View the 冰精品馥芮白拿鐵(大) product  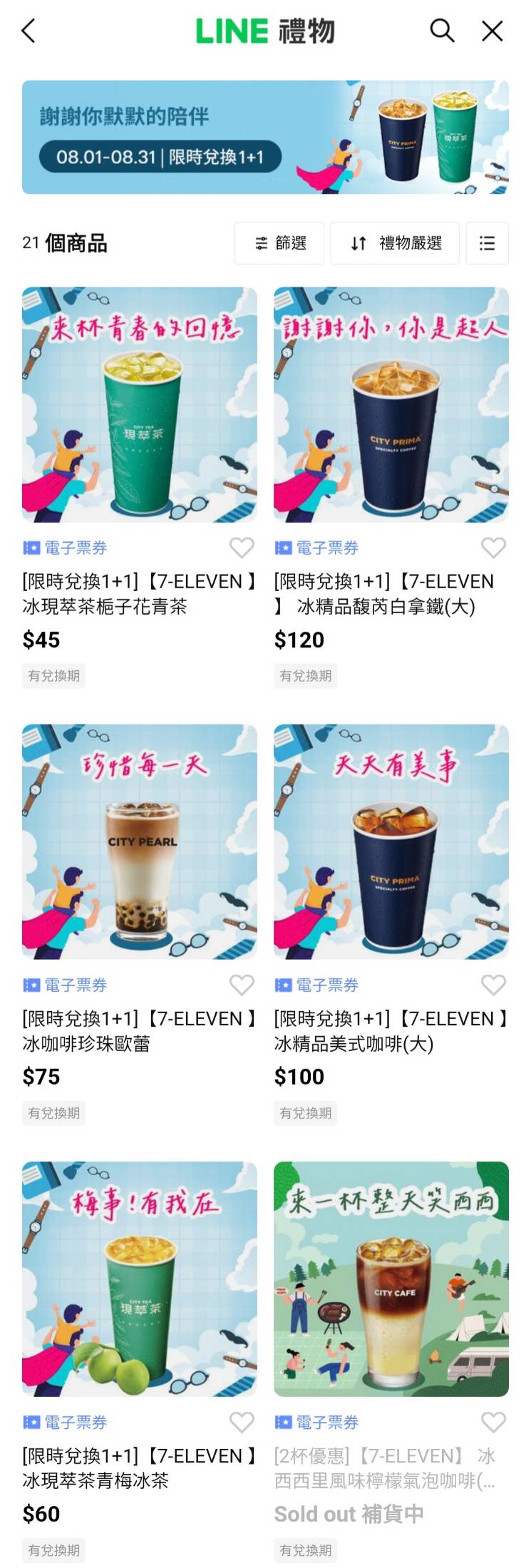coord(391,405)
